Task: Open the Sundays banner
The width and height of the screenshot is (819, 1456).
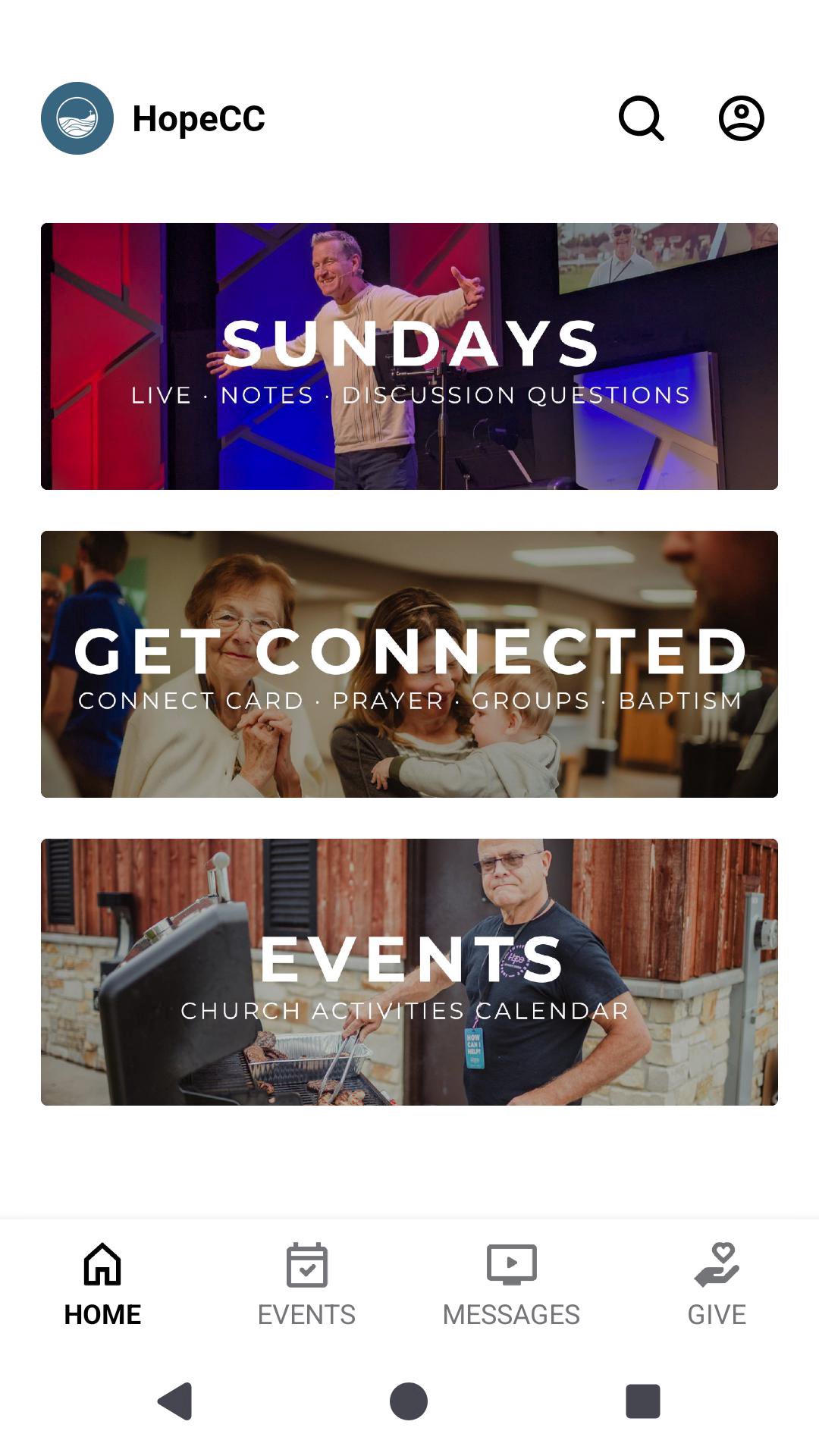Action: [409, 356]
